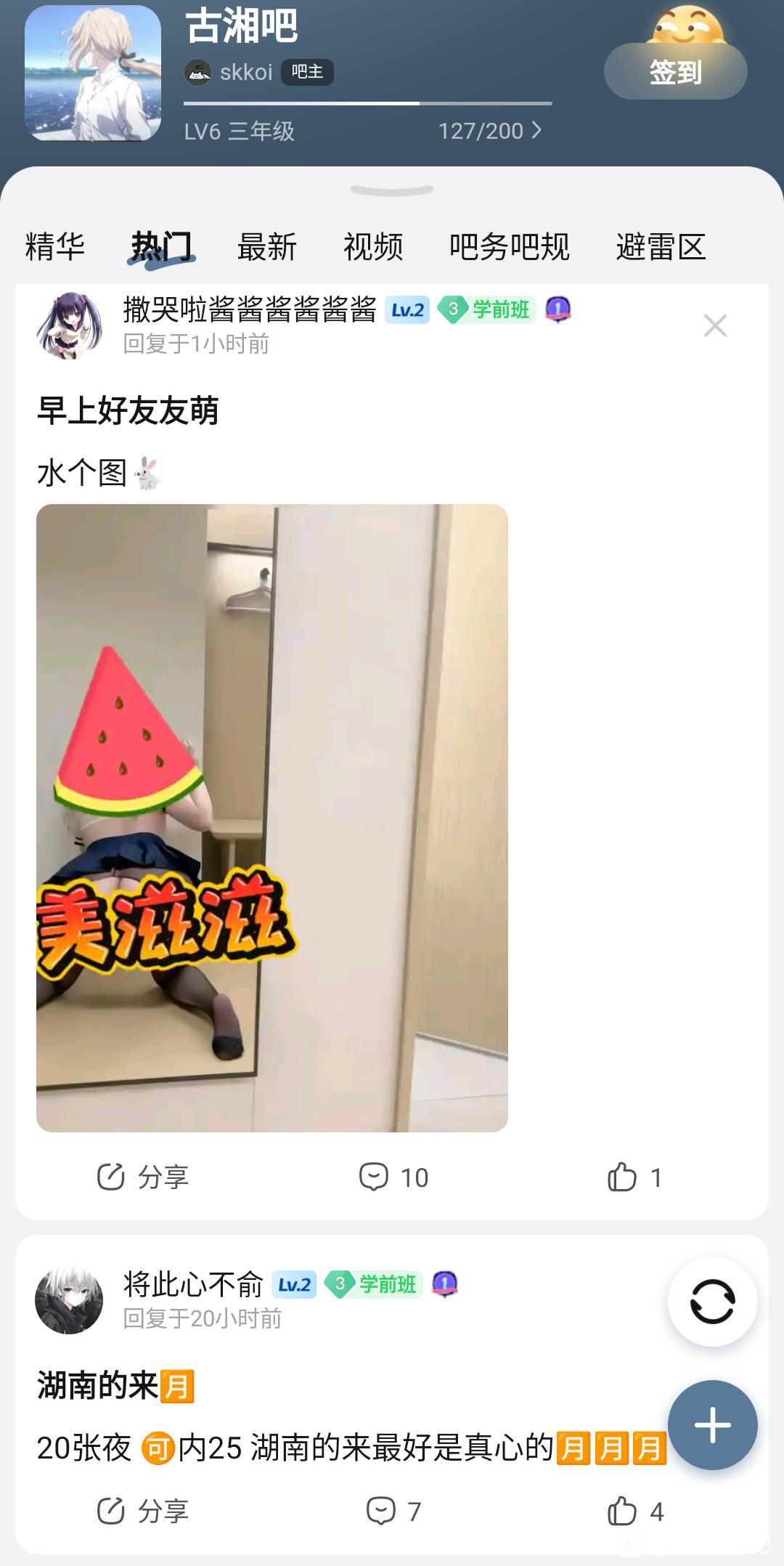Image resolution: width=784 pixels, height=1566 pixels.
Task: Switch to the 精华 tab
Action: coord(55,247)
